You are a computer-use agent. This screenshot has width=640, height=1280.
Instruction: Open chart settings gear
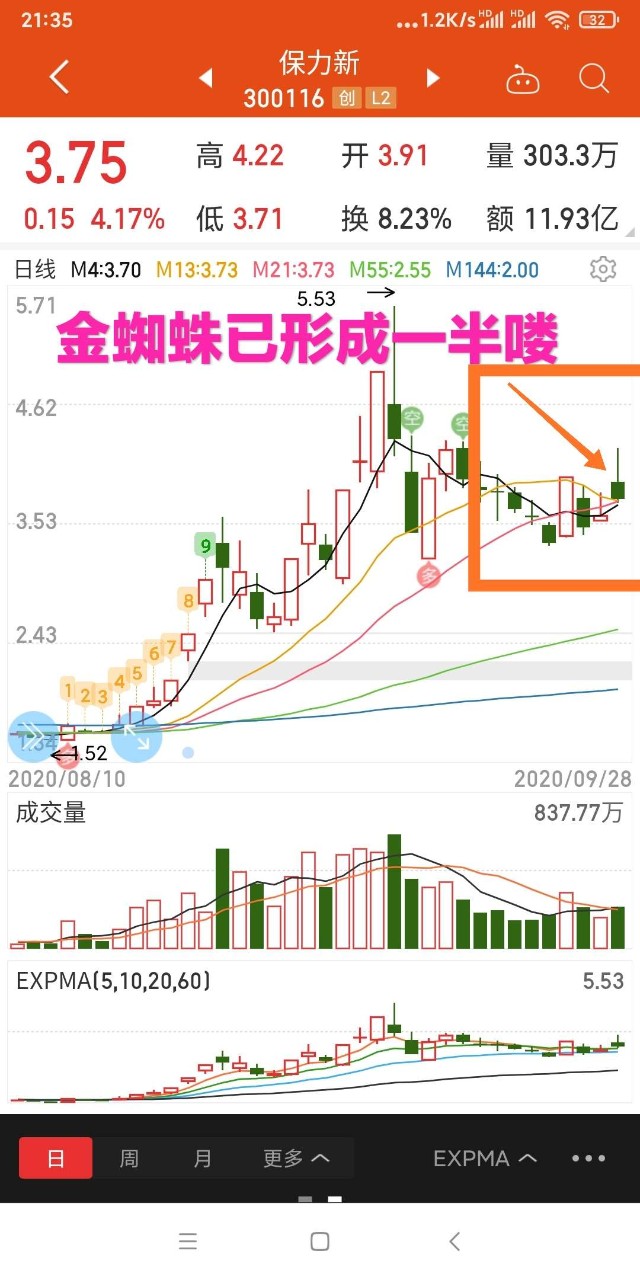tap(602, 269)
